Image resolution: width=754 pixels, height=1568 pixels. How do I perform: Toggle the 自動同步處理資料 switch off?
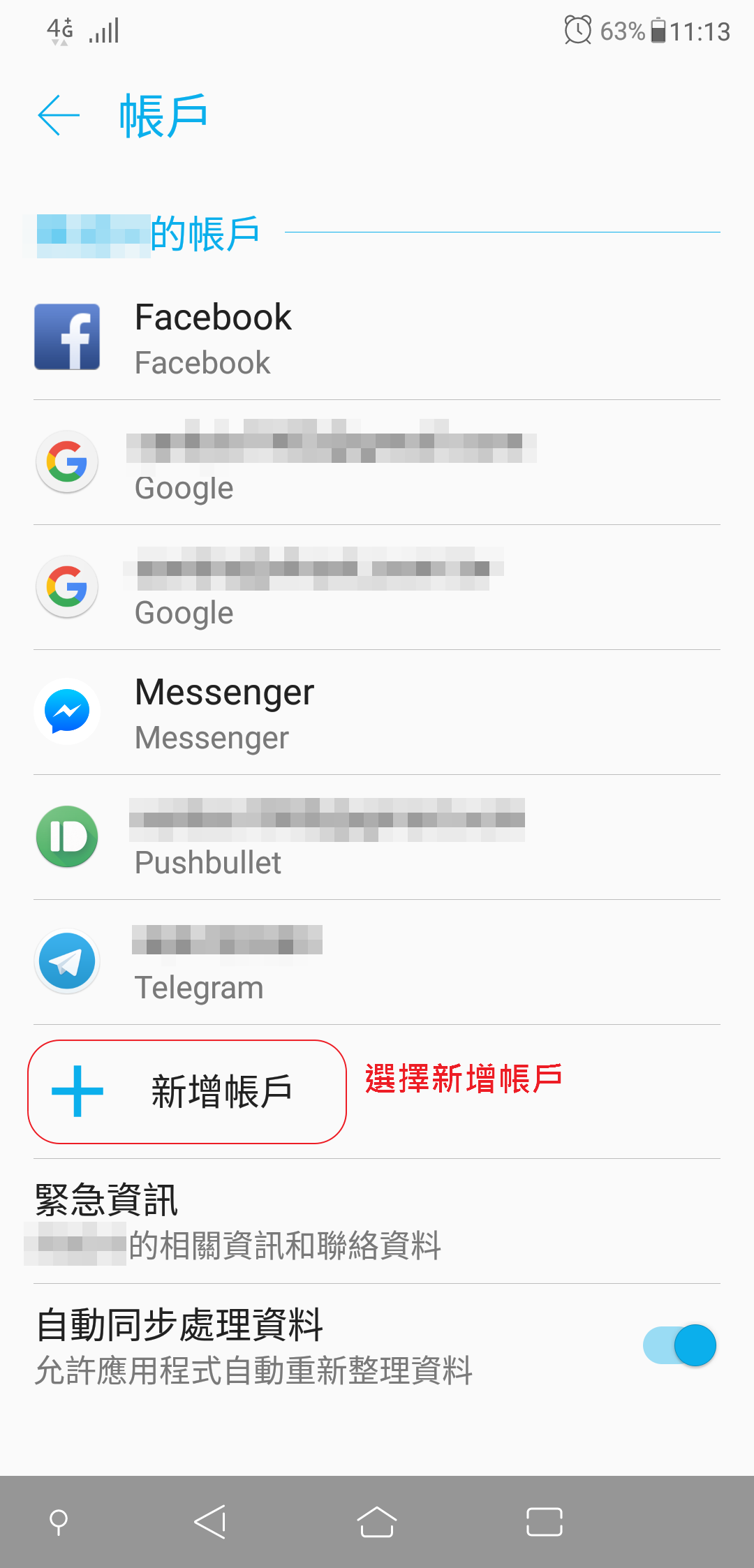679,1345
